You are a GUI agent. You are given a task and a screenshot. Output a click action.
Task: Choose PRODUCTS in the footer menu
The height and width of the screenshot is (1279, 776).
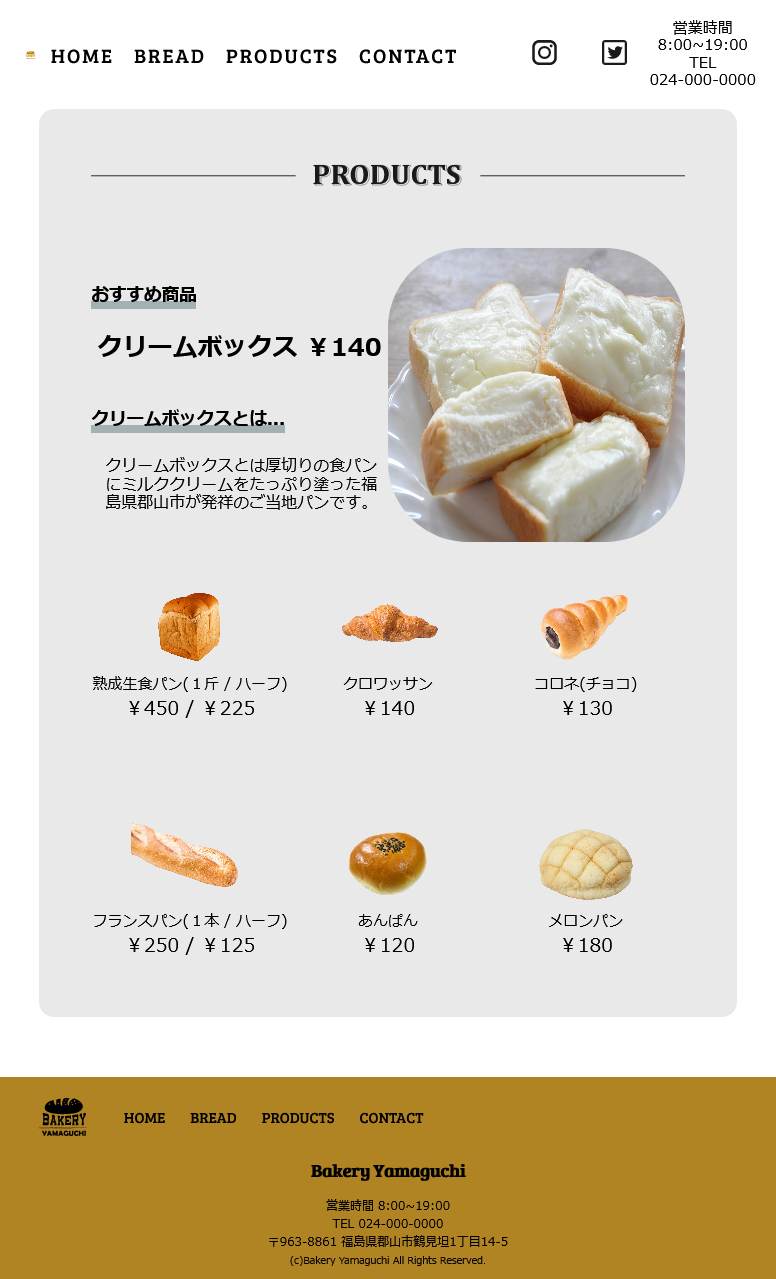[298, 1118]
